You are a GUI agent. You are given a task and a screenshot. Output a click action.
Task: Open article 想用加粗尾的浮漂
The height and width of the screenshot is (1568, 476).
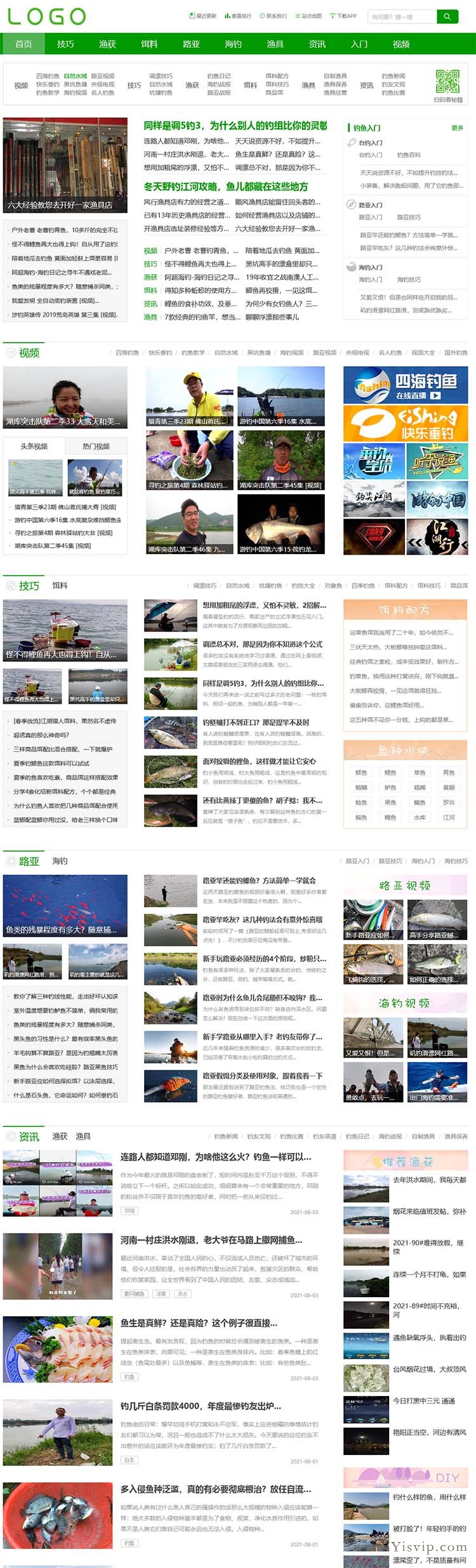[x=264, y=605]
